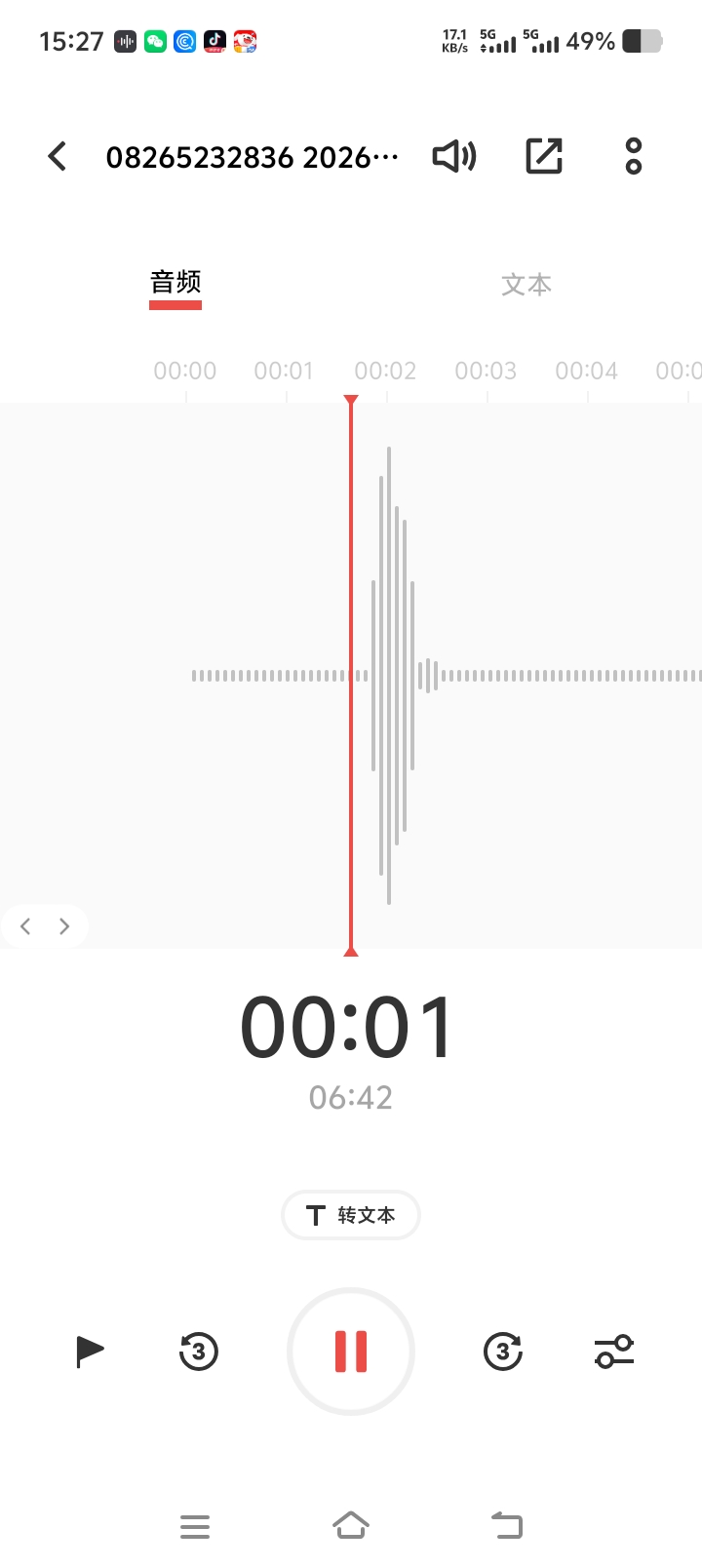The height and width of the screenshot is (1568, 702).
Task: Add a flag marker to the recording
Action: pos(90,1352)
